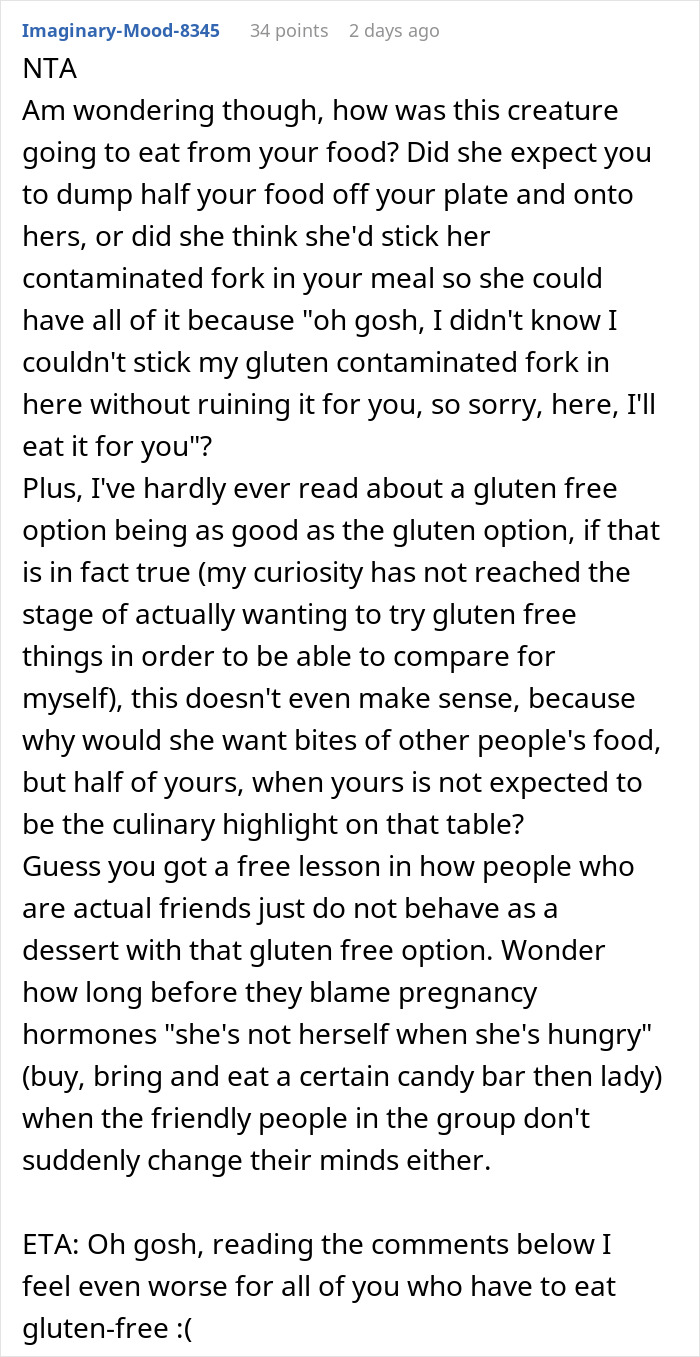
Task: Open Imaginary-Mood-8345's user profile
Action: point(120,31)
